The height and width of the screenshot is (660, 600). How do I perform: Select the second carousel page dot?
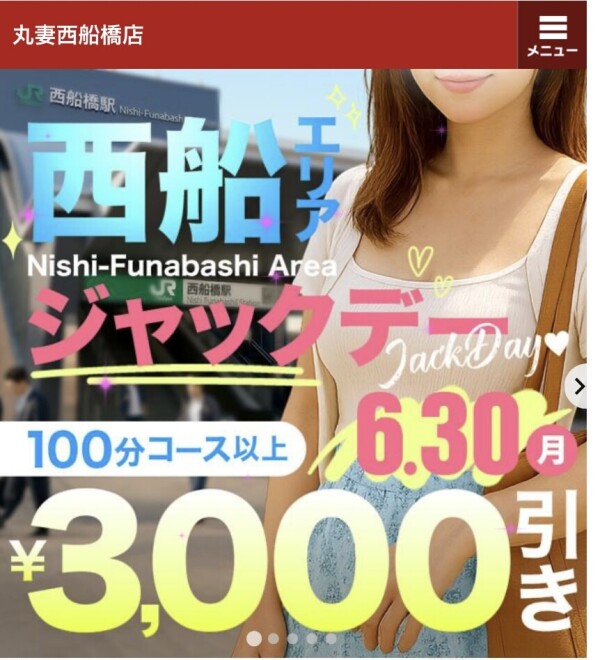273,638
